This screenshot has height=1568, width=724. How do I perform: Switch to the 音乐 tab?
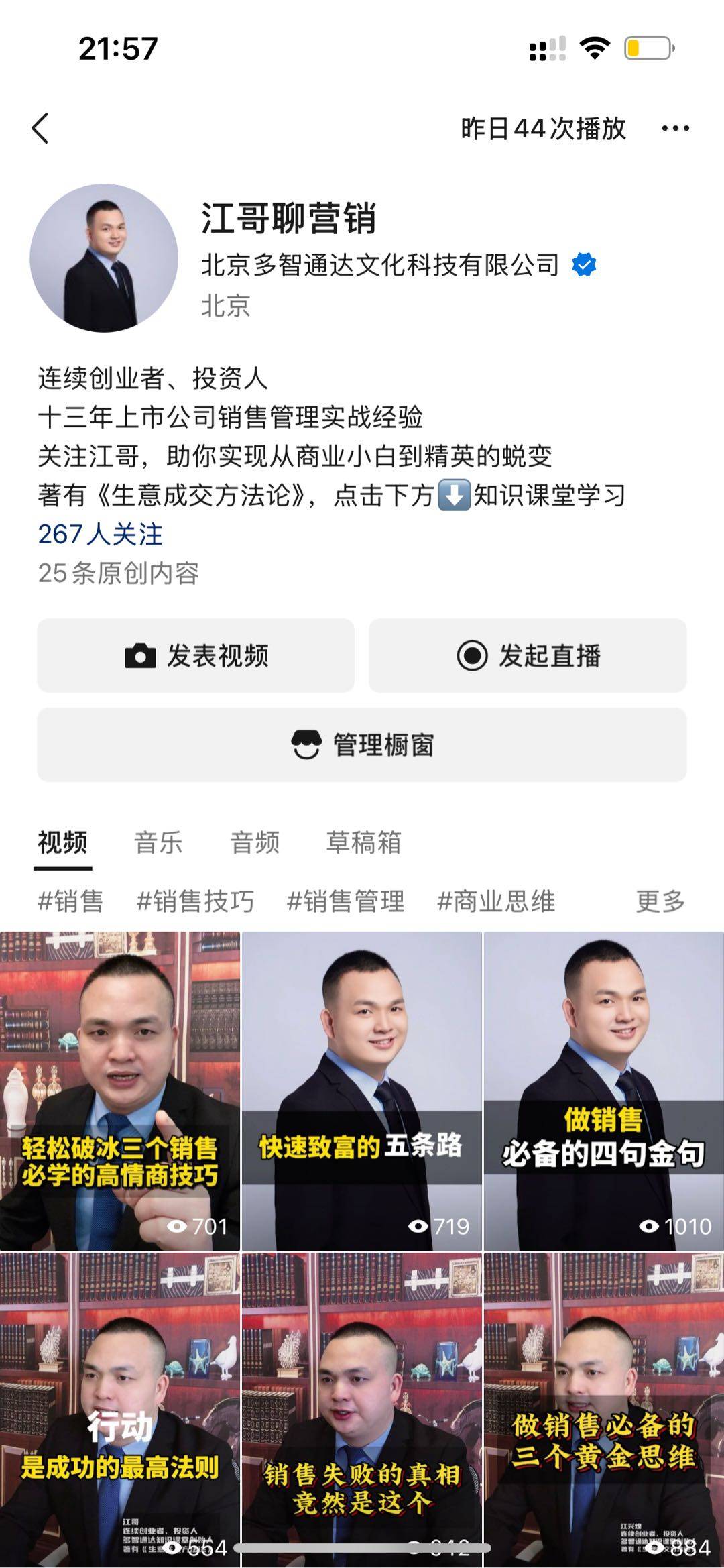tap(158, 842)
